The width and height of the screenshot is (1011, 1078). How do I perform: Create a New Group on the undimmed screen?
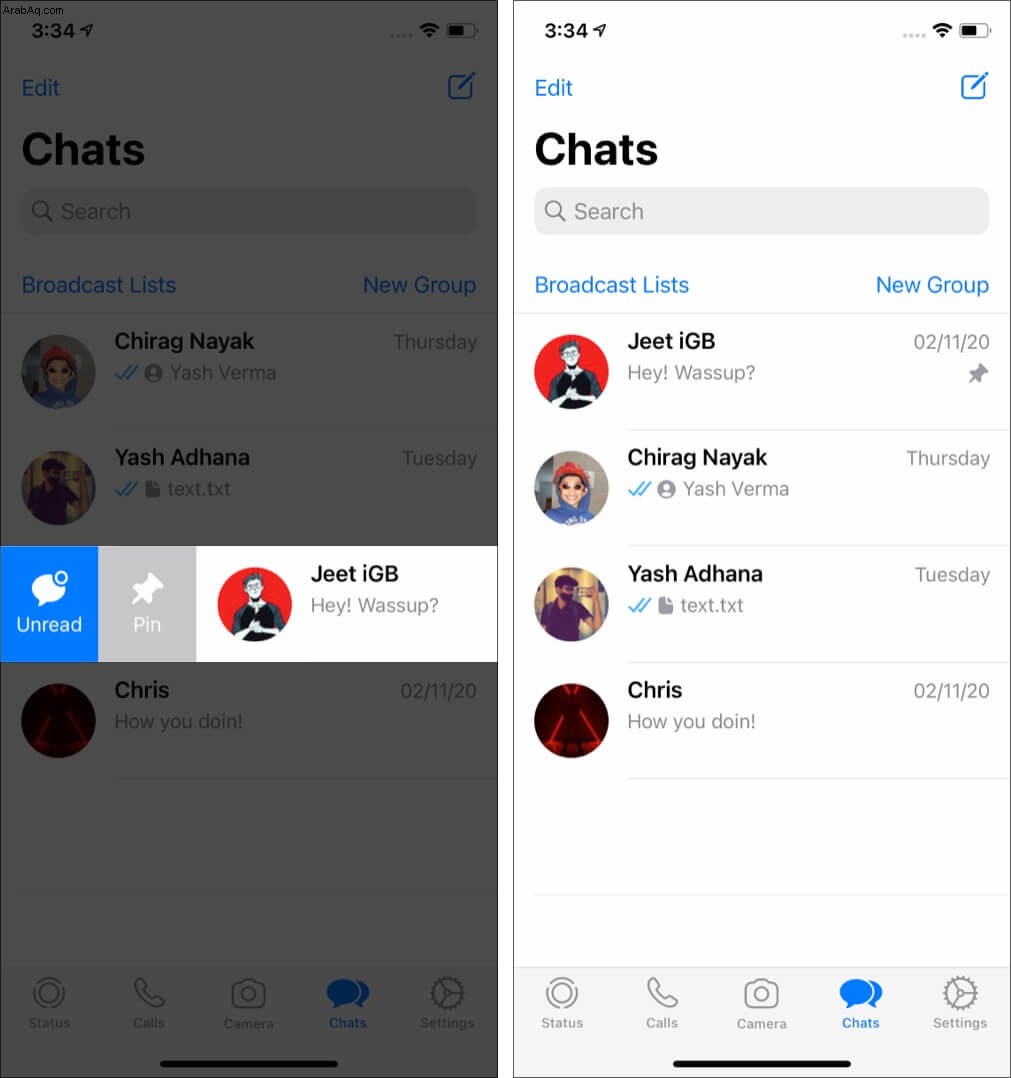click(x=931, y=285)
